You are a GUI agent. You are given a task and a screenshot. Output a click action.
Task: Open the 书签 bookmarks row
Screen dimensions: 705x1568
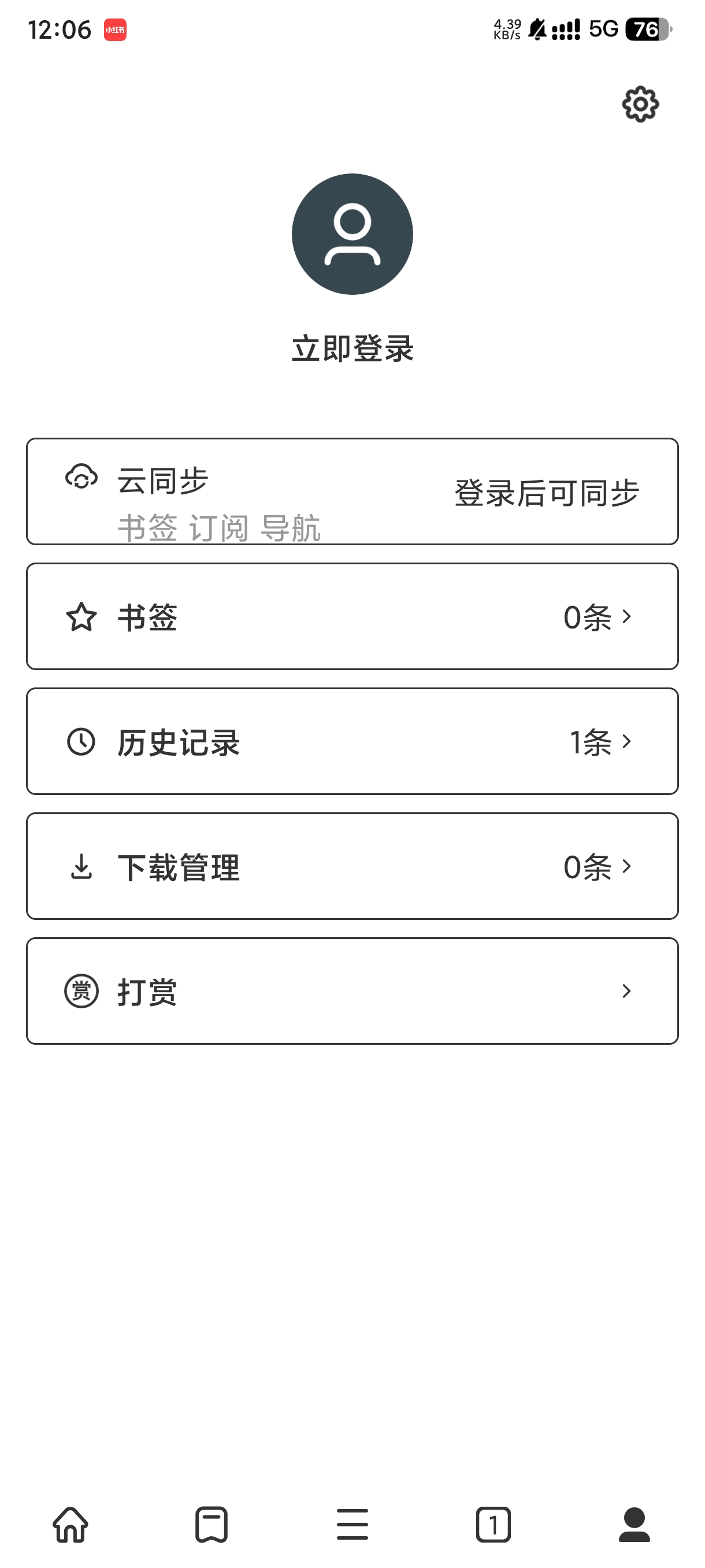[352, 616]
